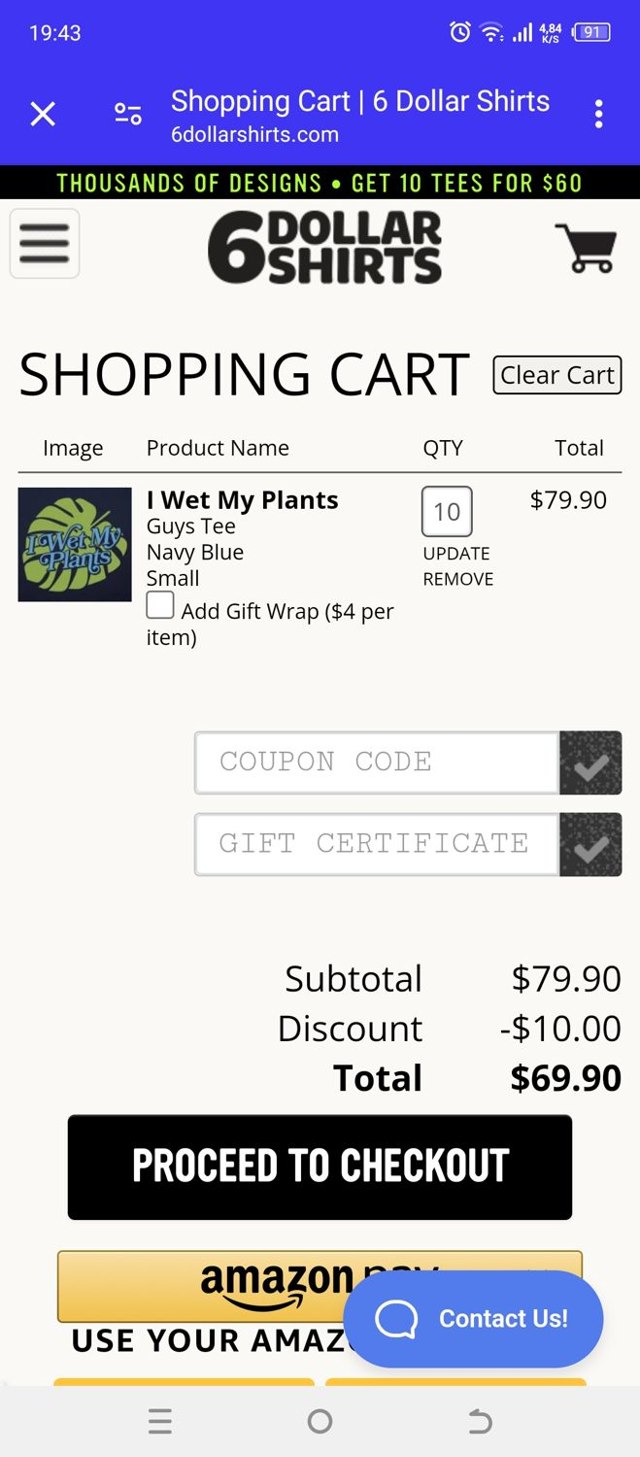The image size is (640, 1457).
Task: Proceed to checkout
Action: (x=320, y=1167)
